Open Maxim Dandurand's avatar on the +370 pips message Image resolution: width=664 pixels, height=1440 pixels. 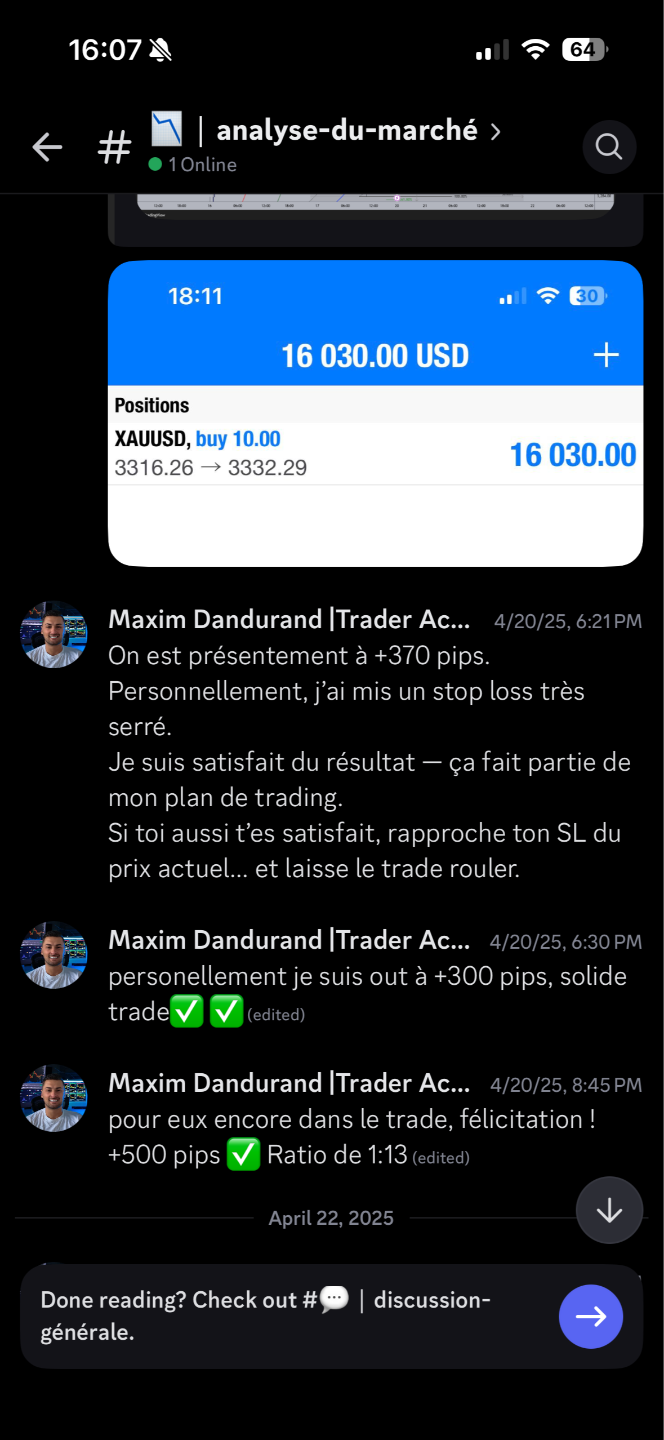[x=54, y=635]
